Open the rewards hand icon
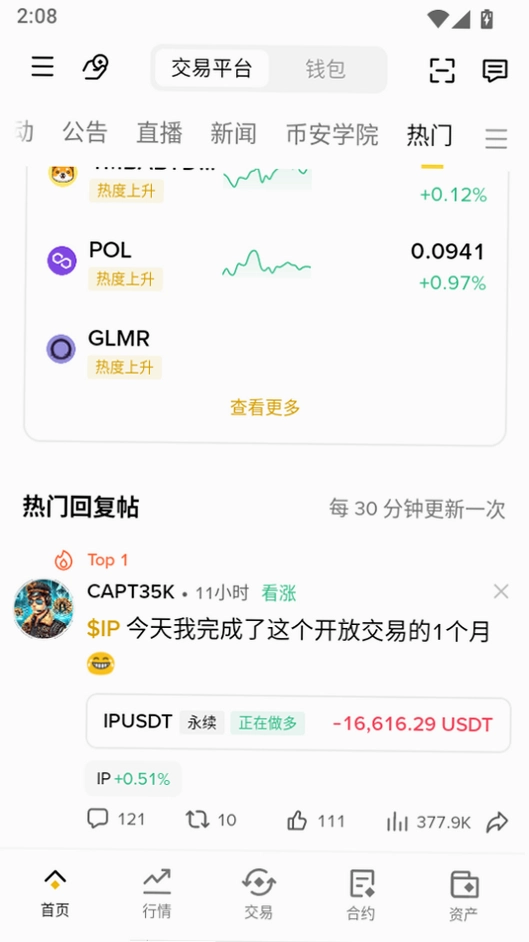 [95, 67]
